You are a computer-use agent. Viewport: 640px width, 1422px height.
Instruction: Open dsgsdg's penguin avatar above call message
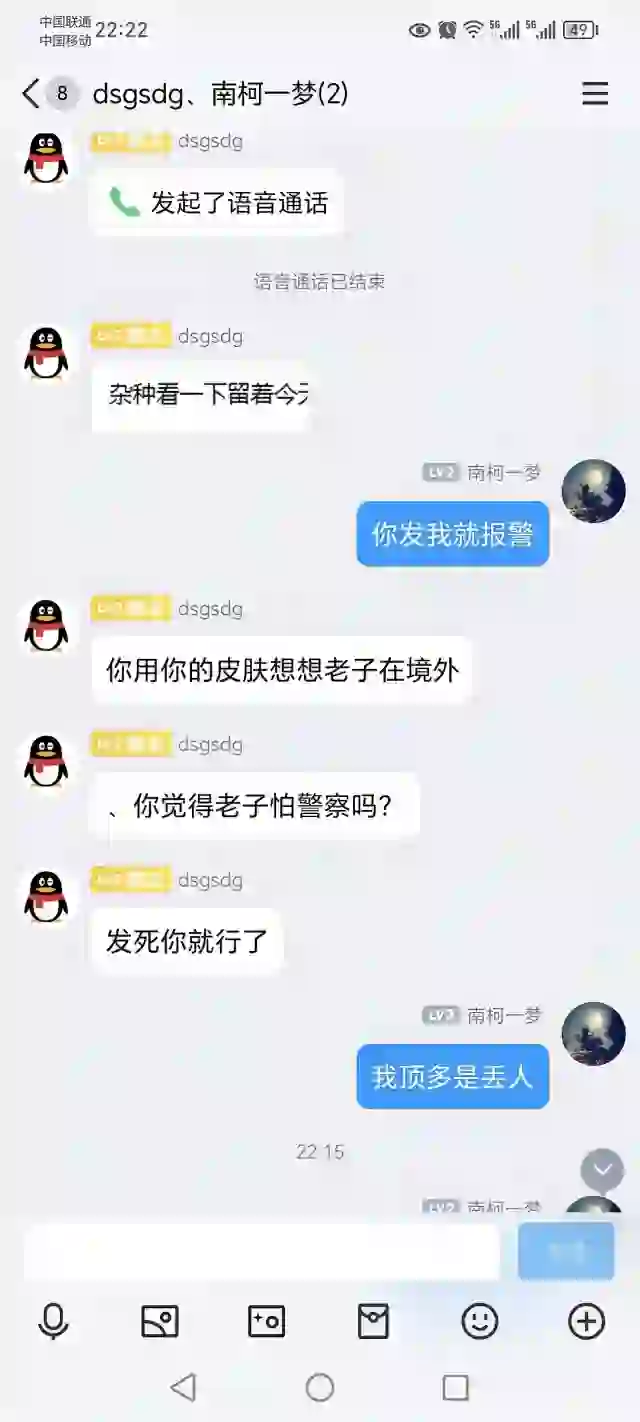[x=46, y=158]
